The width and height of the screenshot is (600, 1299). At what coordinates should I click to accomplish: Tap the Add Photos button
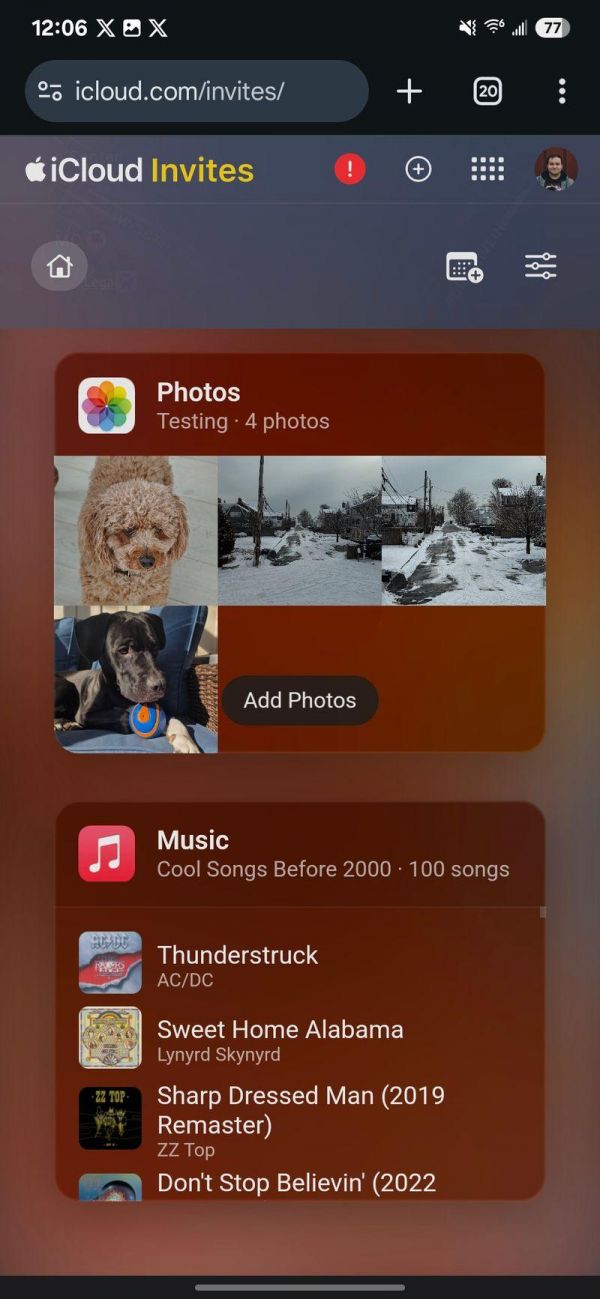tap(300, 700)
